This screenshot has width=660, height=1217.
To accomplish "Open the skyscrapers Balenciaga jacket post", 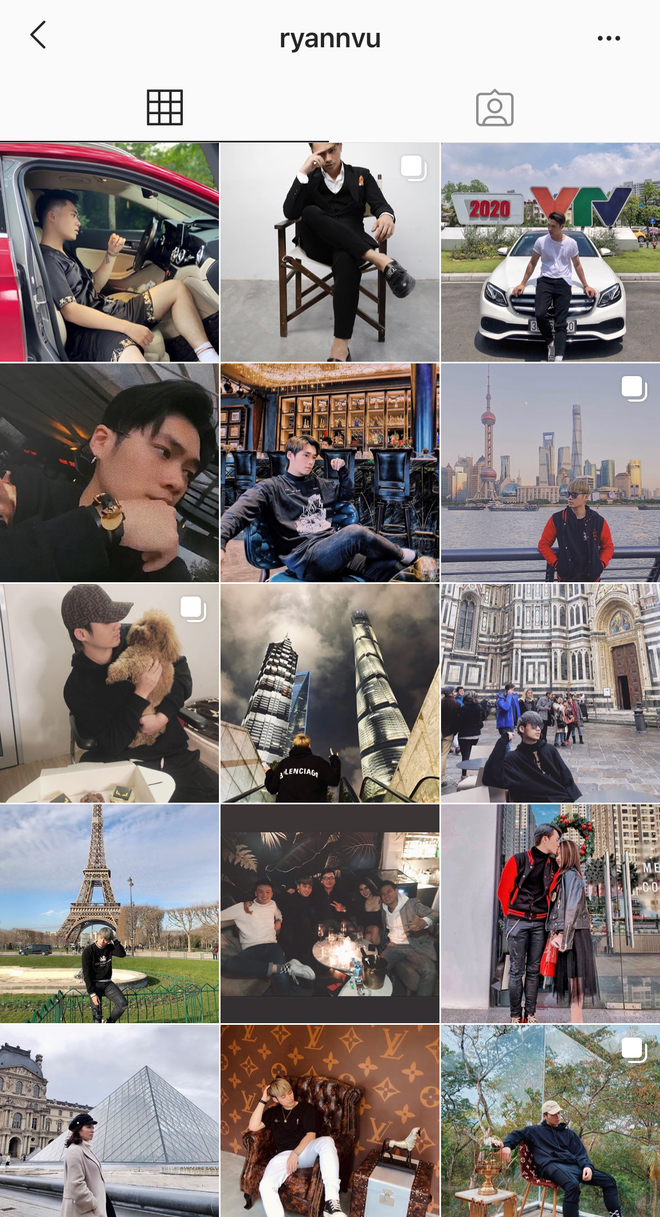I will [330, 693].
